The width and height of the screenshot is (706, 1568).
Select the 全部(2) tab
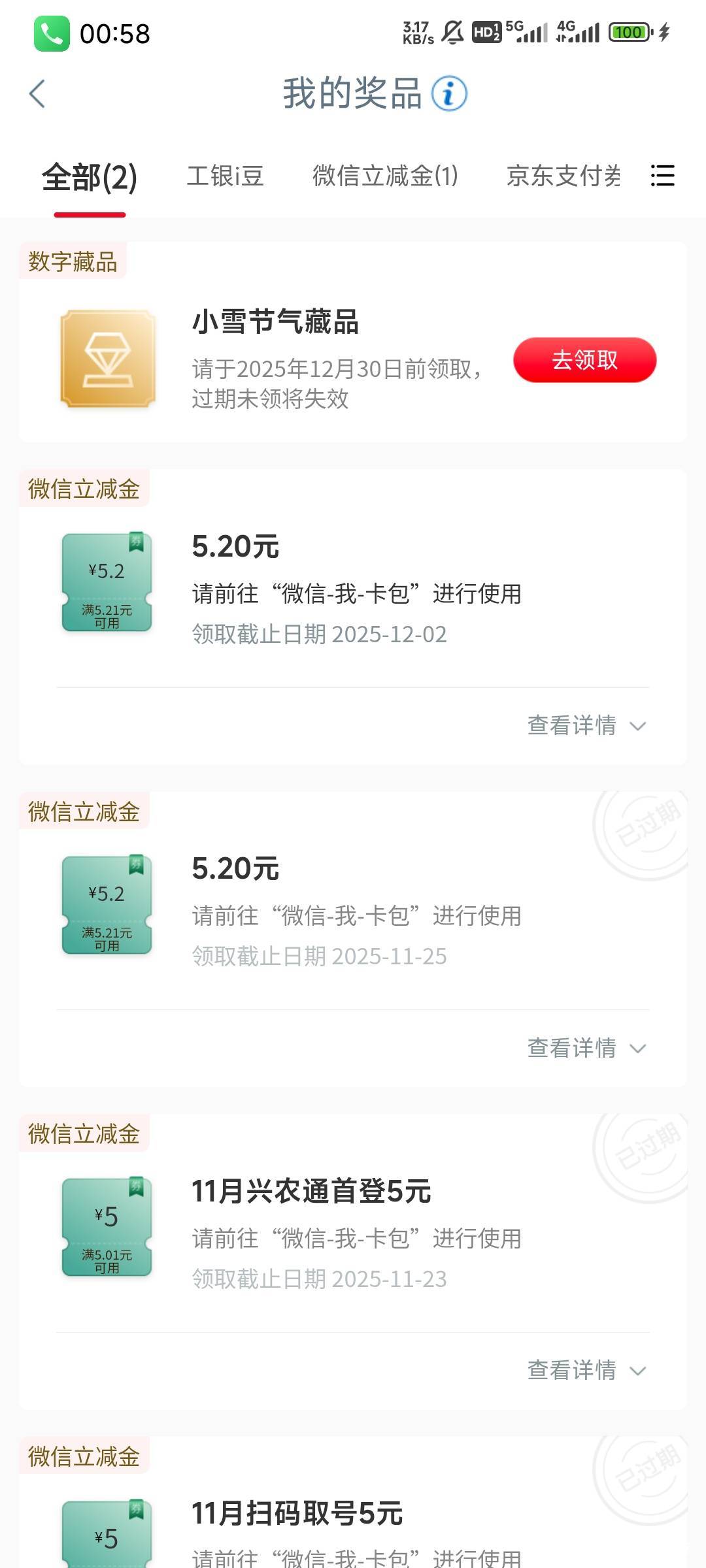[90, 178]
